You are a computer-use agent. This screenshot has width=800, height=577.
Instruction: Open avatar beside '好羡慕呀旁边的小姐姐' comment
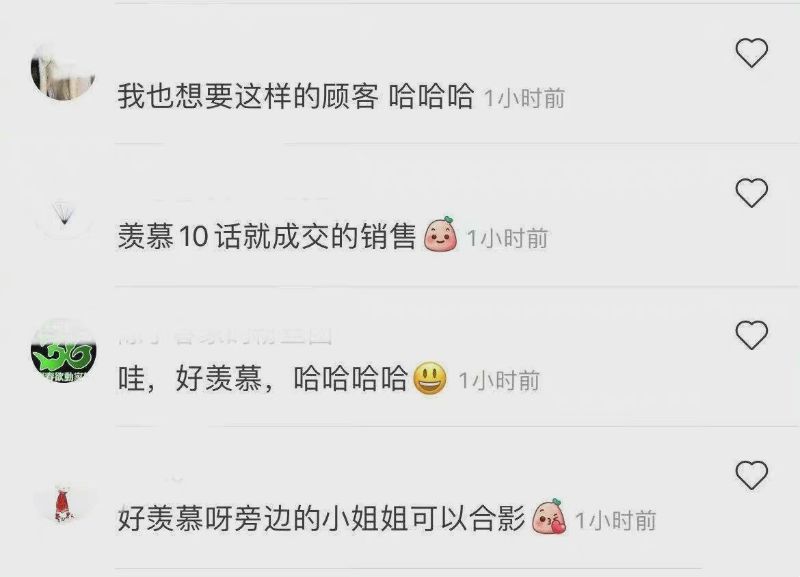[x=63, y=497]
